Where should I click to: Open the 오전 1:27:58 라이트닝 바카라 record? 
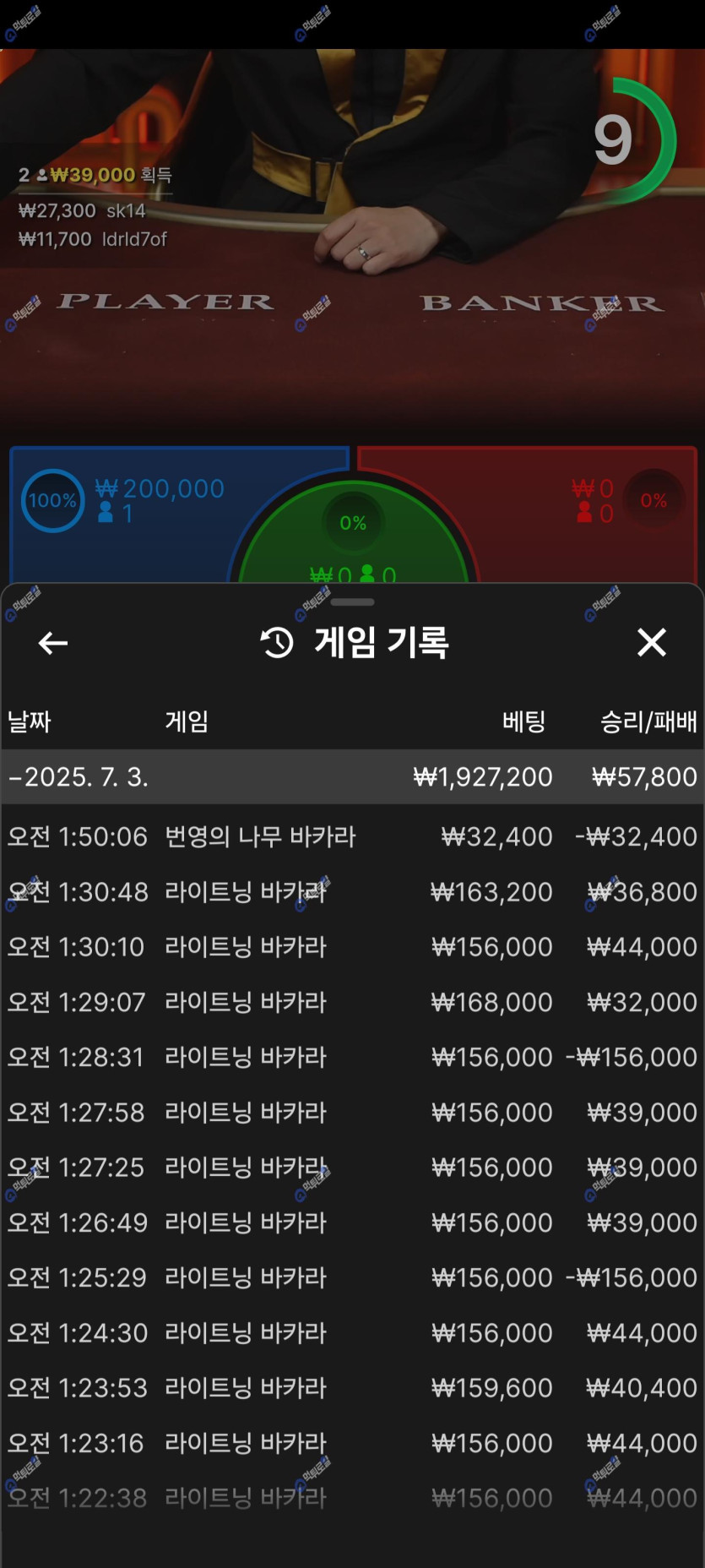pyautogui.click(x=352, y=1112)
